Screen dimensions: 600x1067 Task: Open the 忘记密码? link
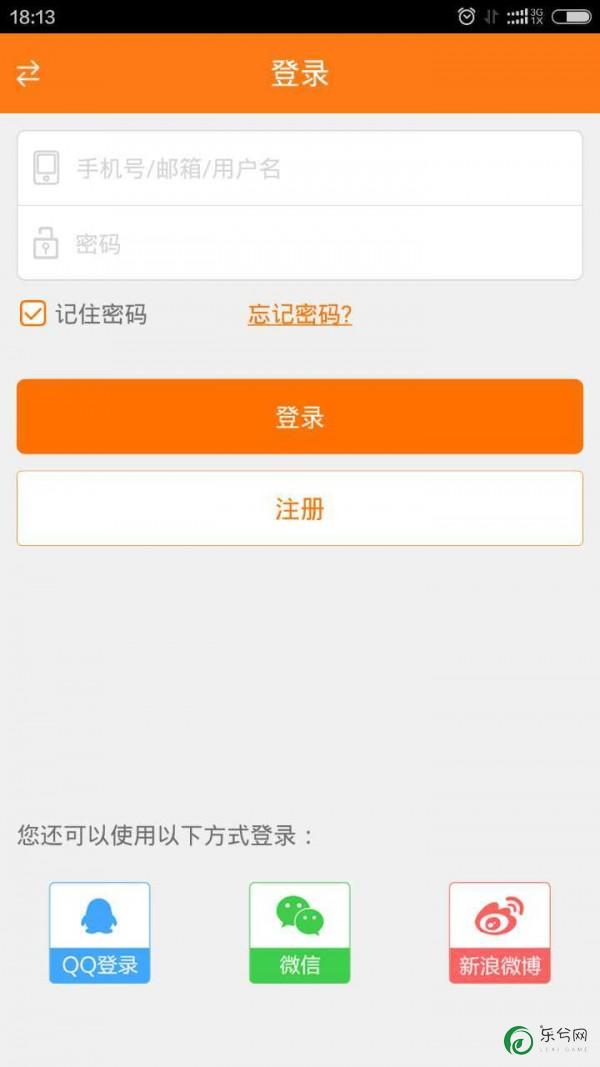coord(300,314)
